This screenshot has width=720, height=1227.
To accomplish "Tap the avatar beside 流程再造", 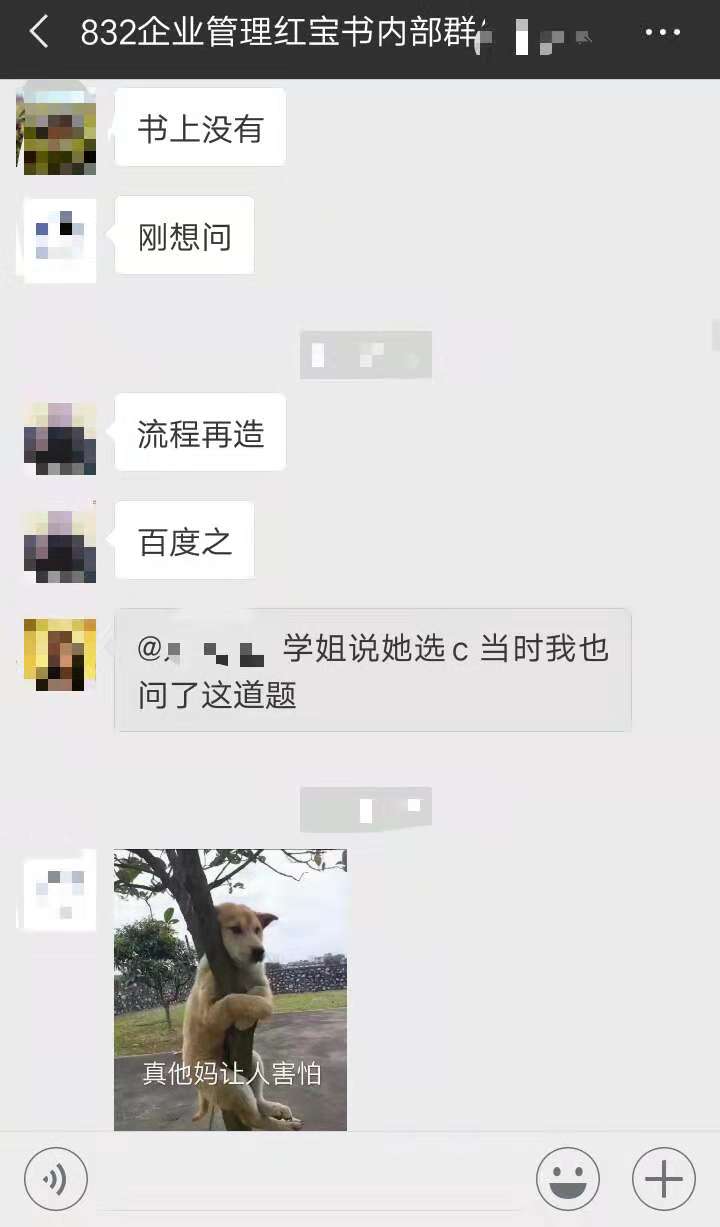I will click(x=60, y=438).
